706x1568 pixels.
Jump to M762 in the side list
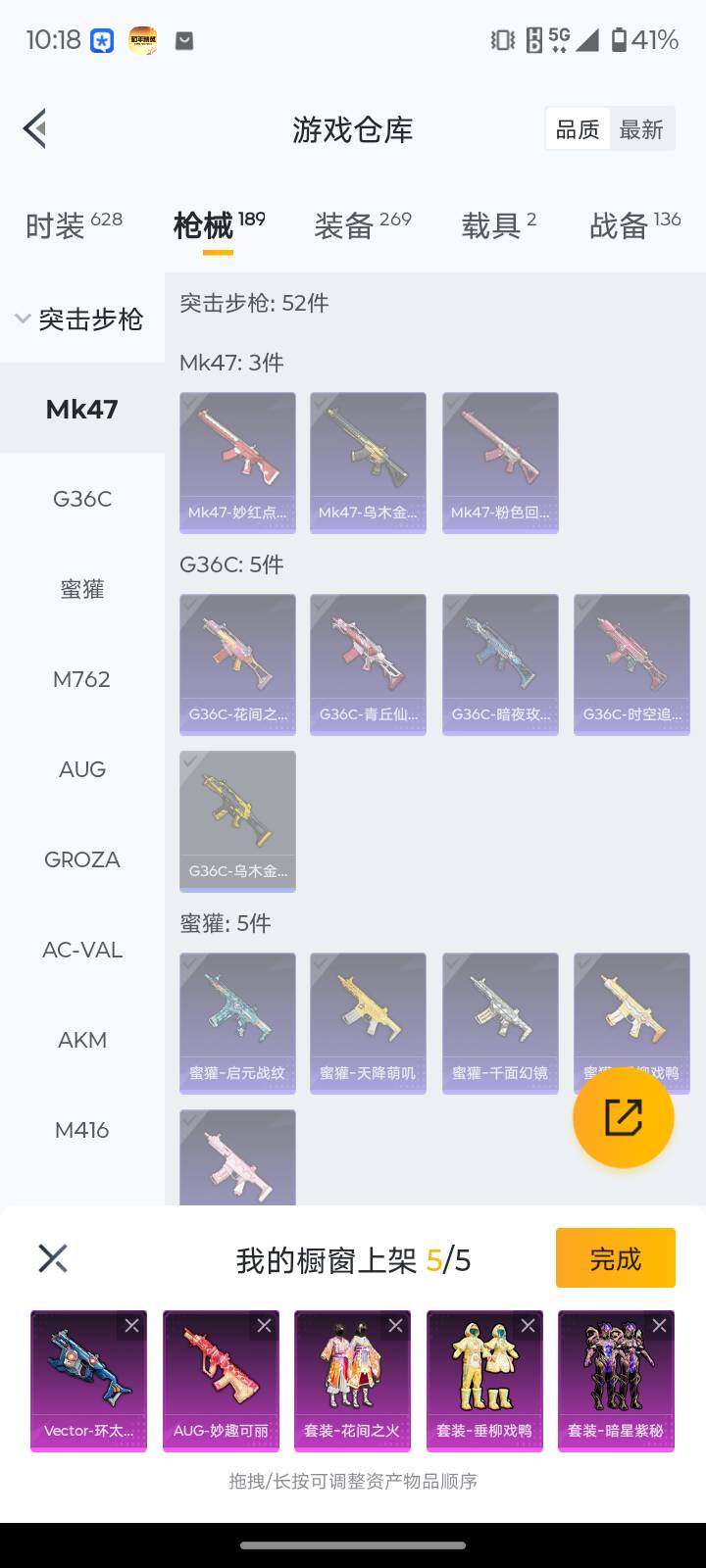pyautogui.click(x=82, y=679)
